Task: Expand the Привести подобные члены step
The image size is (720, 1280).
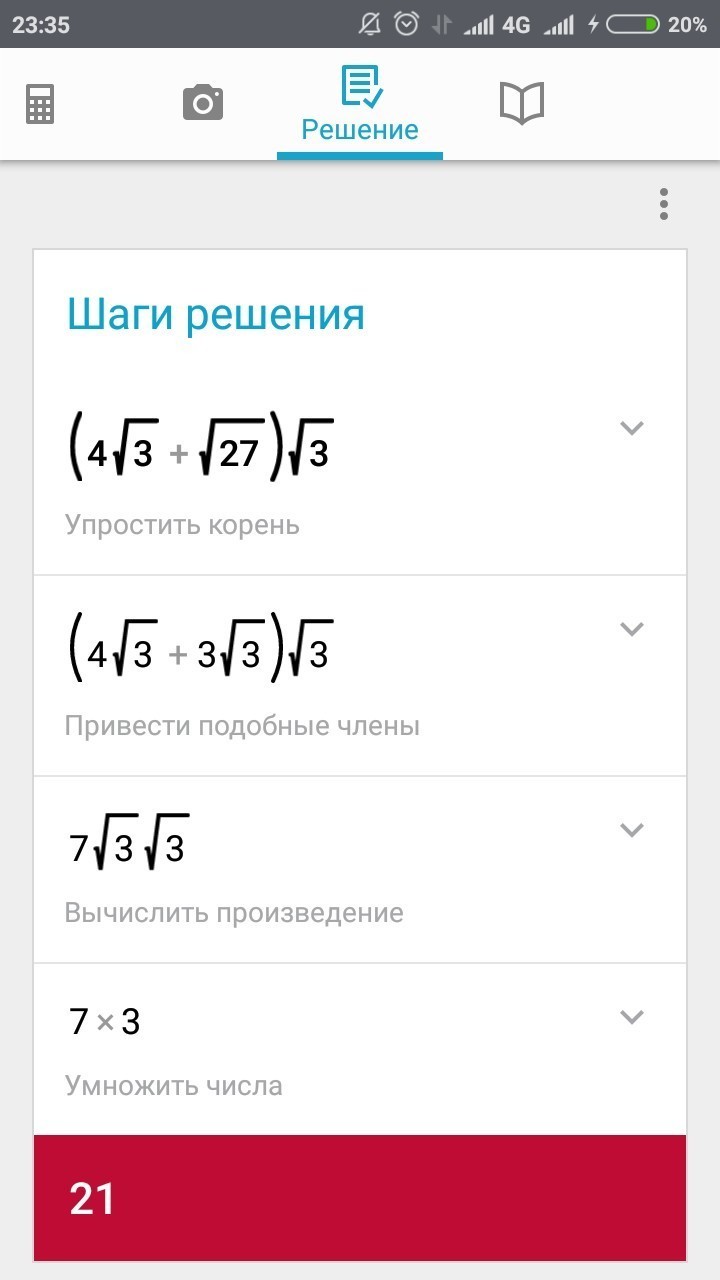Action: click(631, 629)
